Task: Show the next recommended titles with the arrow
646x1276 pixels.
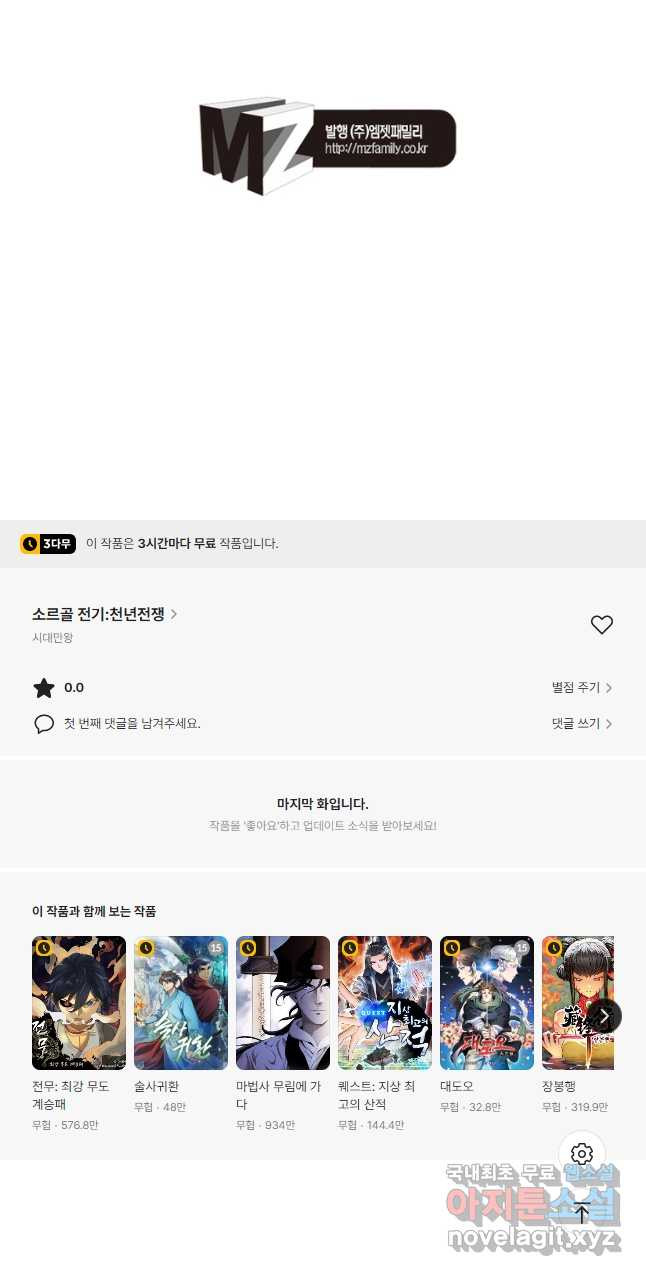Action: (x=606, y=1015)
